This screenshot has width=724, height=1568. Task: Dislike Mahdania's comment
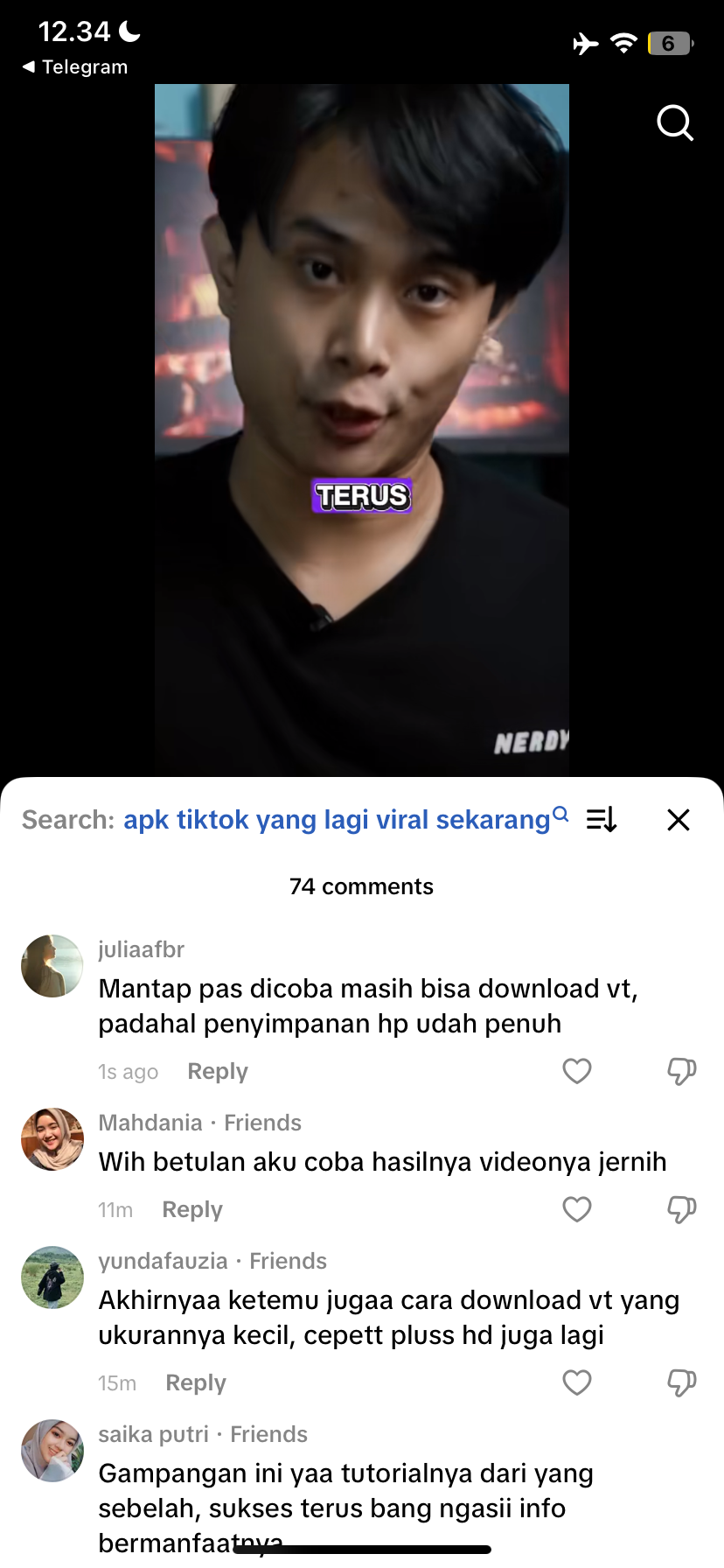click(681, 1209)
